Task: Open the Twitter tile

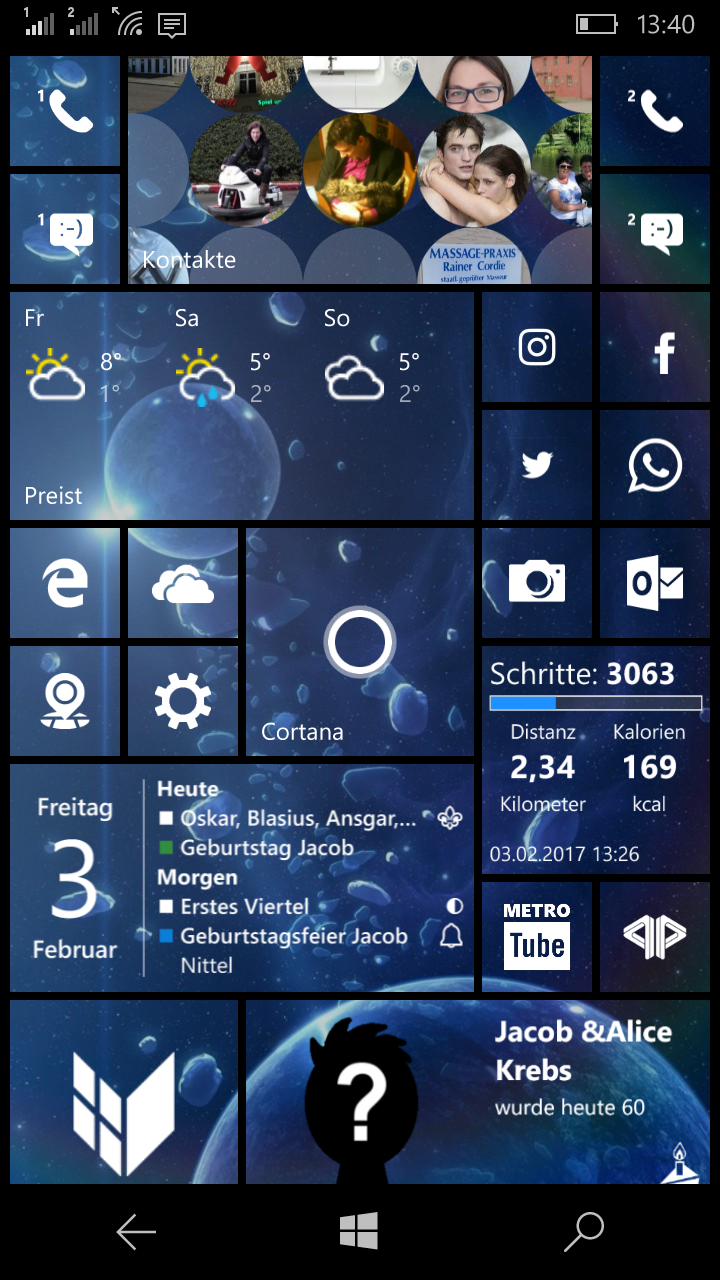Action: point(537,465)
